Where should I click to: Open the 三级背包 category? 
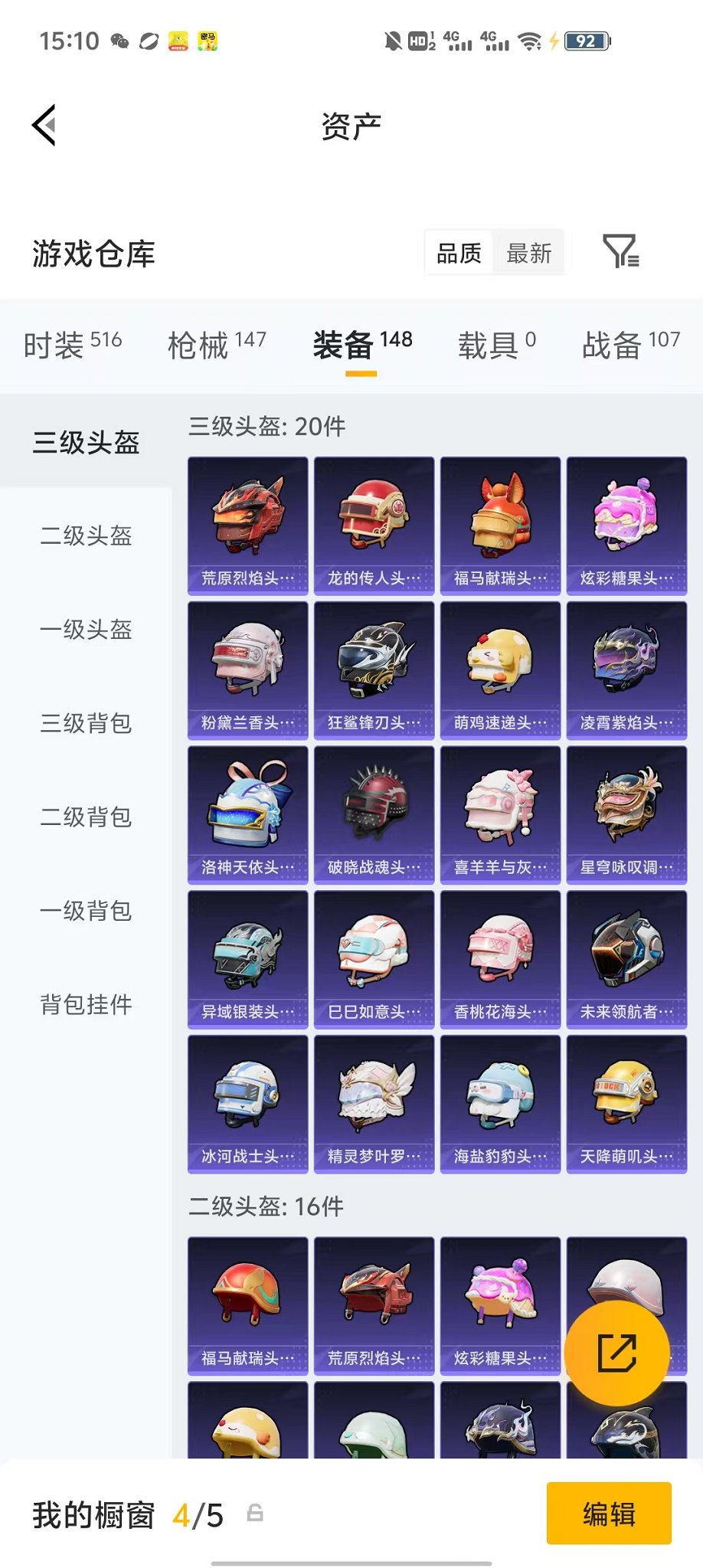point(87,724)
